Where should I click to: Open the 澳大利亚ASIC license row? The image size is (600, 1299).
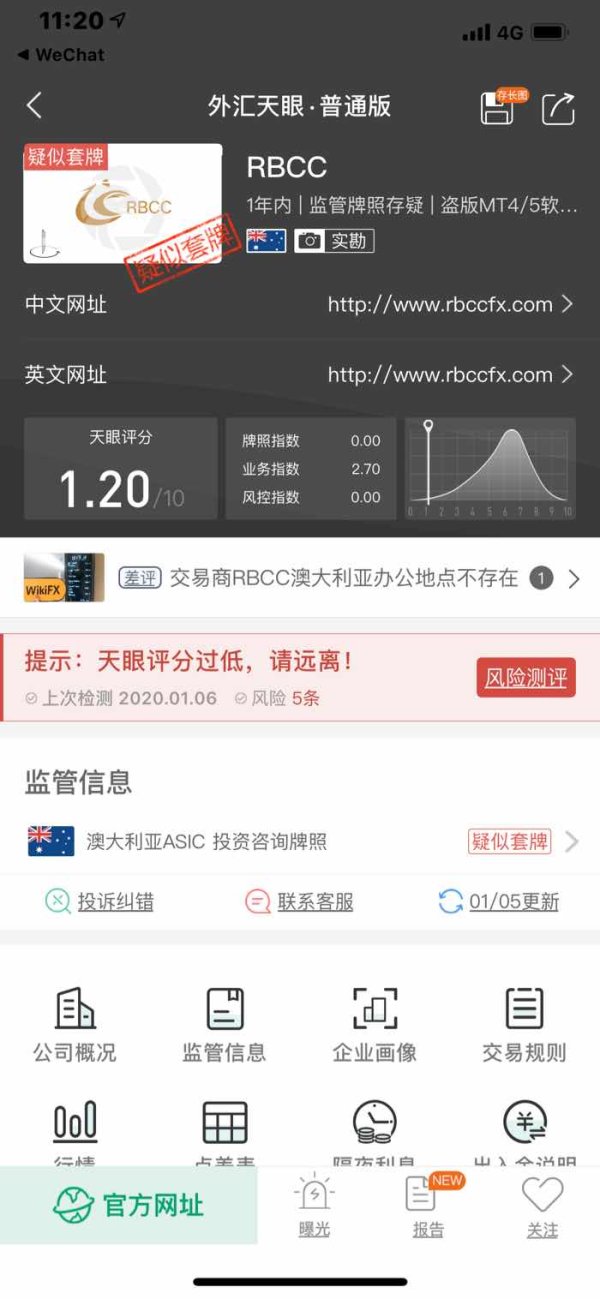click(300, 841)
